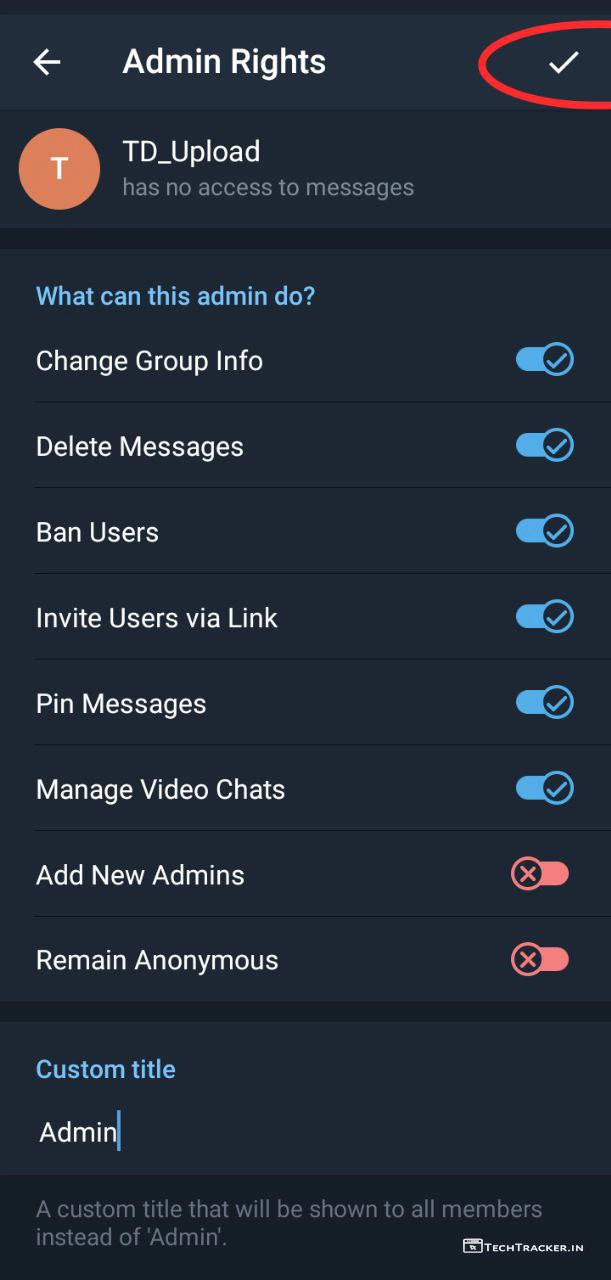Turn off Delete Messages permission

coord(544,446)
